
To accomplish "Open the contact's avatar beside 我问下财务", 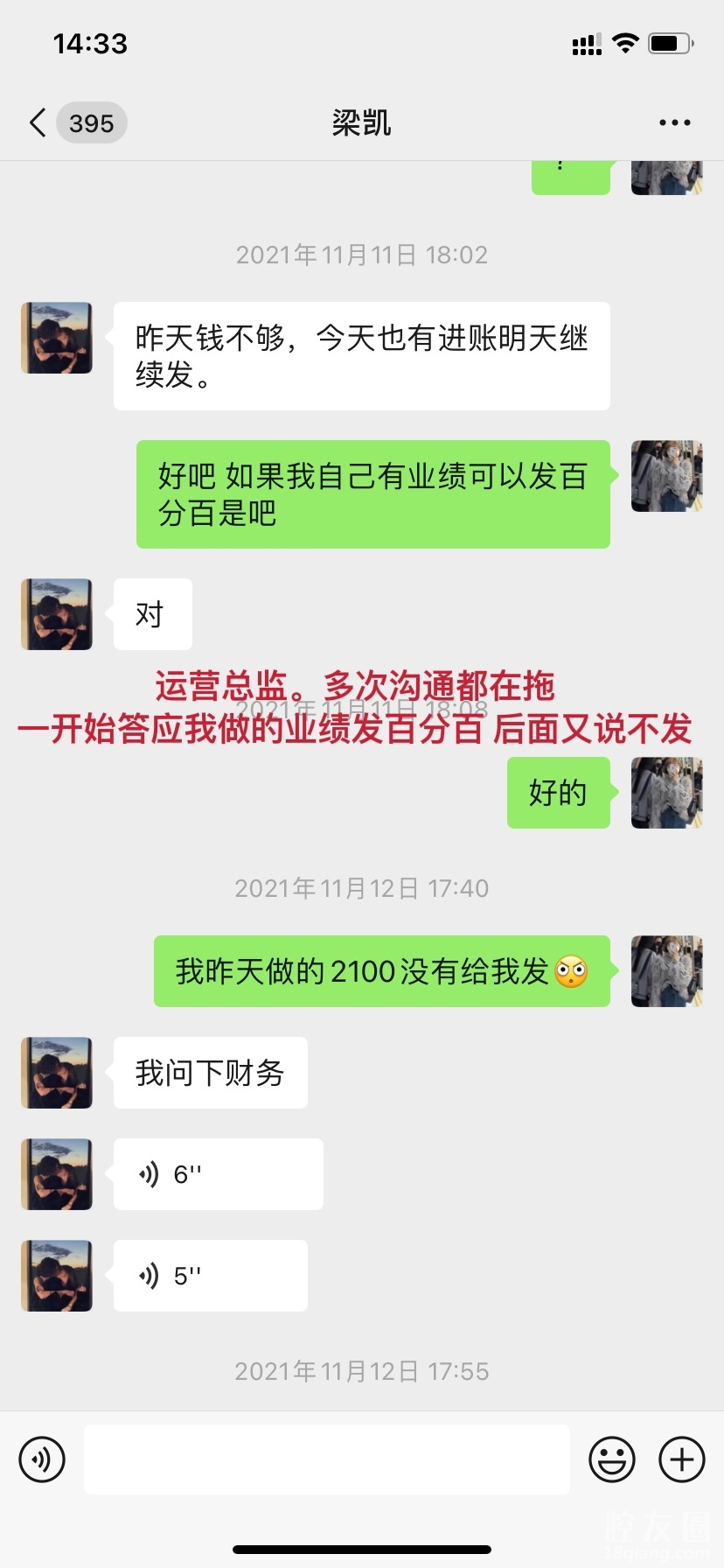I will [57, 1073].
